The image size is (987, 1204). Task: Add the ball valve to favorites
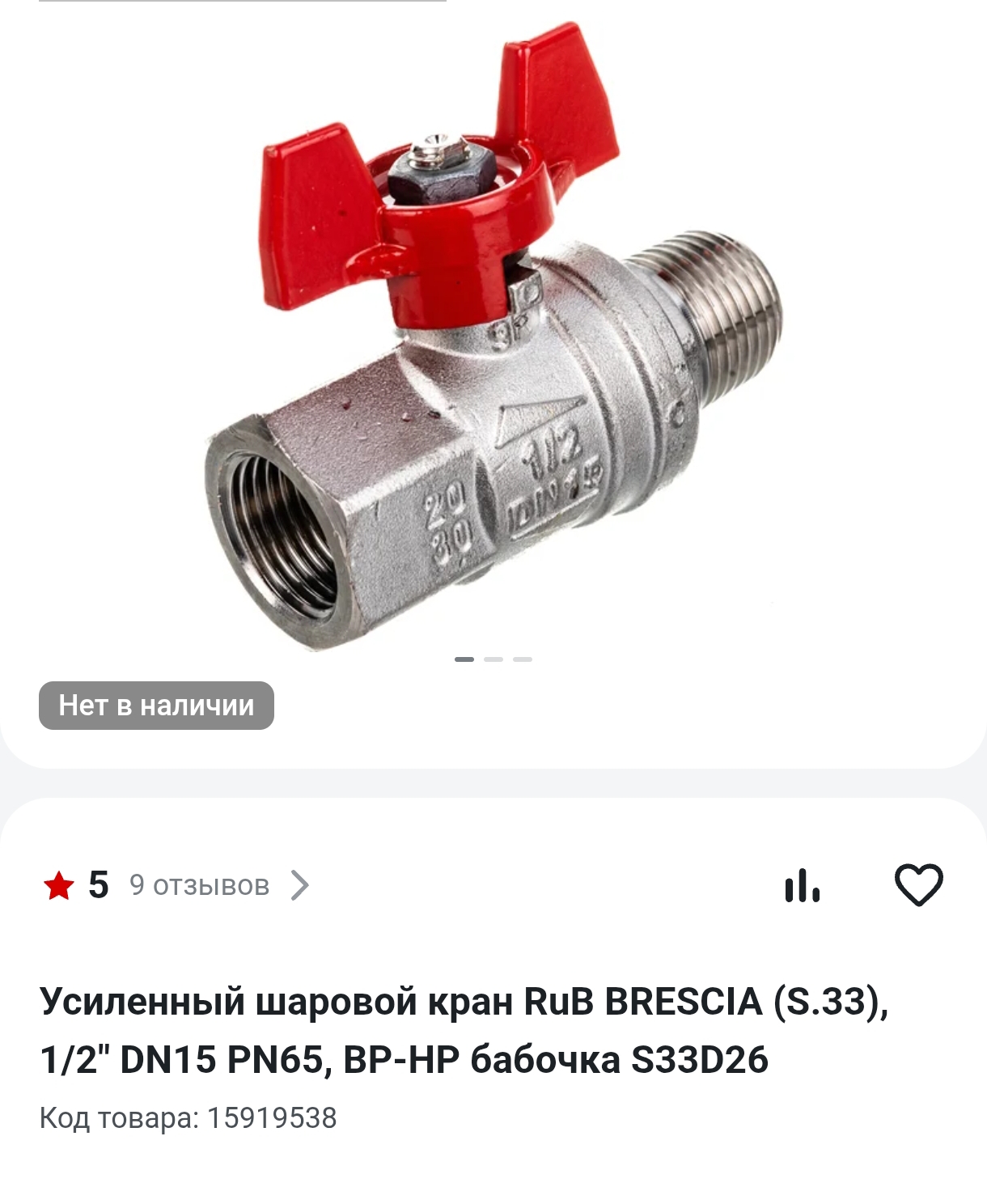click(x=918, y=884)
